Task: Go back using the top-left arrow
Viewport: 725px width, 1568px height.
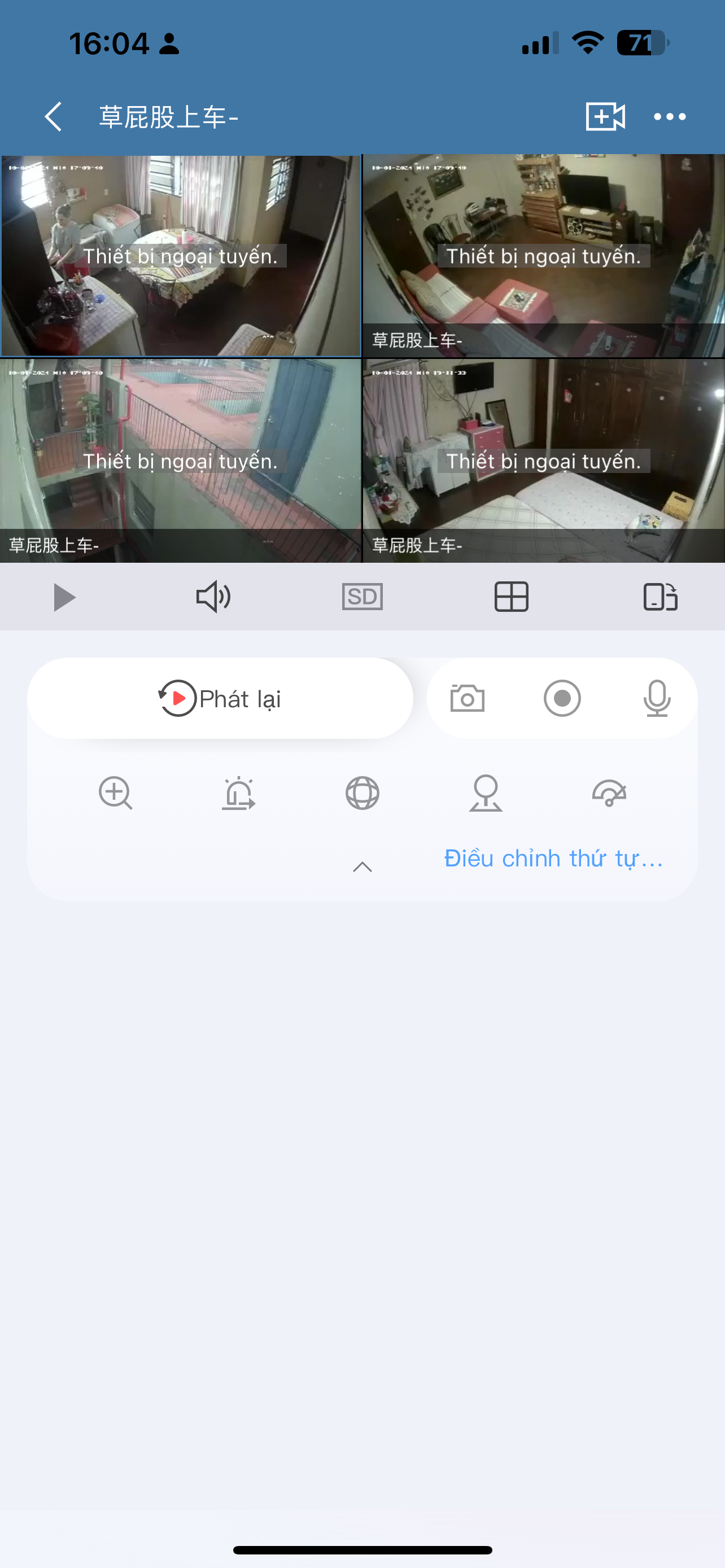Action: [x=54, y=116]
